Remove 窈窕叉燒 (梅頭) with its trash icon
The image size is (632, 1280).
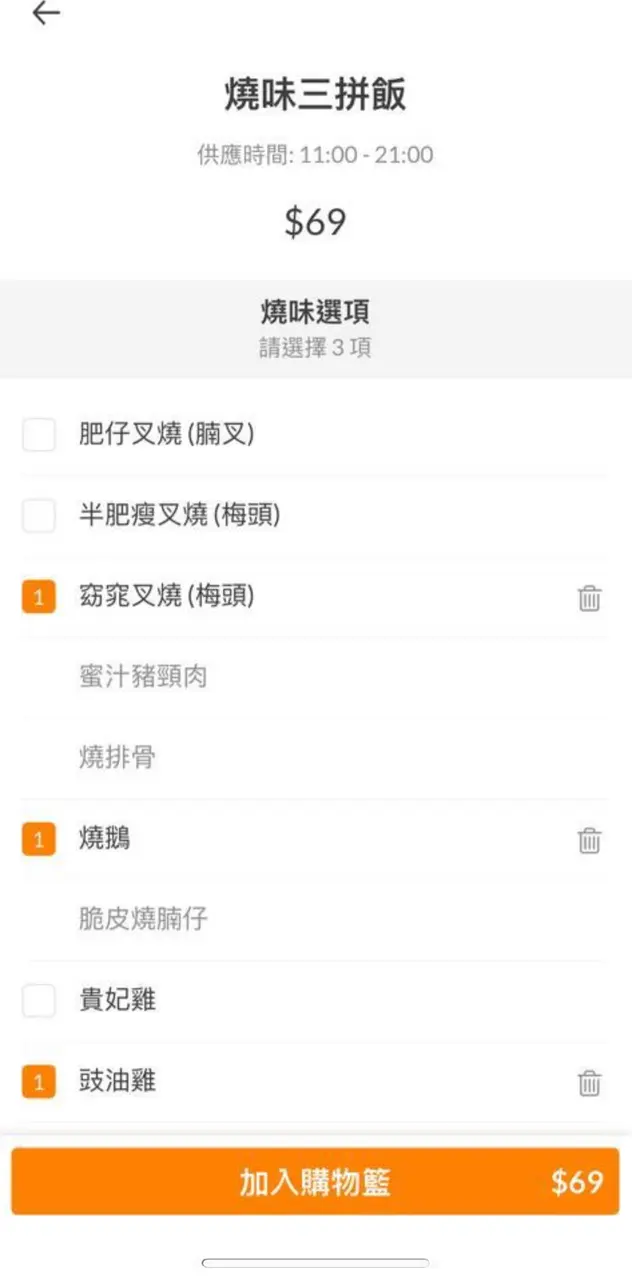tap(589, 598)
